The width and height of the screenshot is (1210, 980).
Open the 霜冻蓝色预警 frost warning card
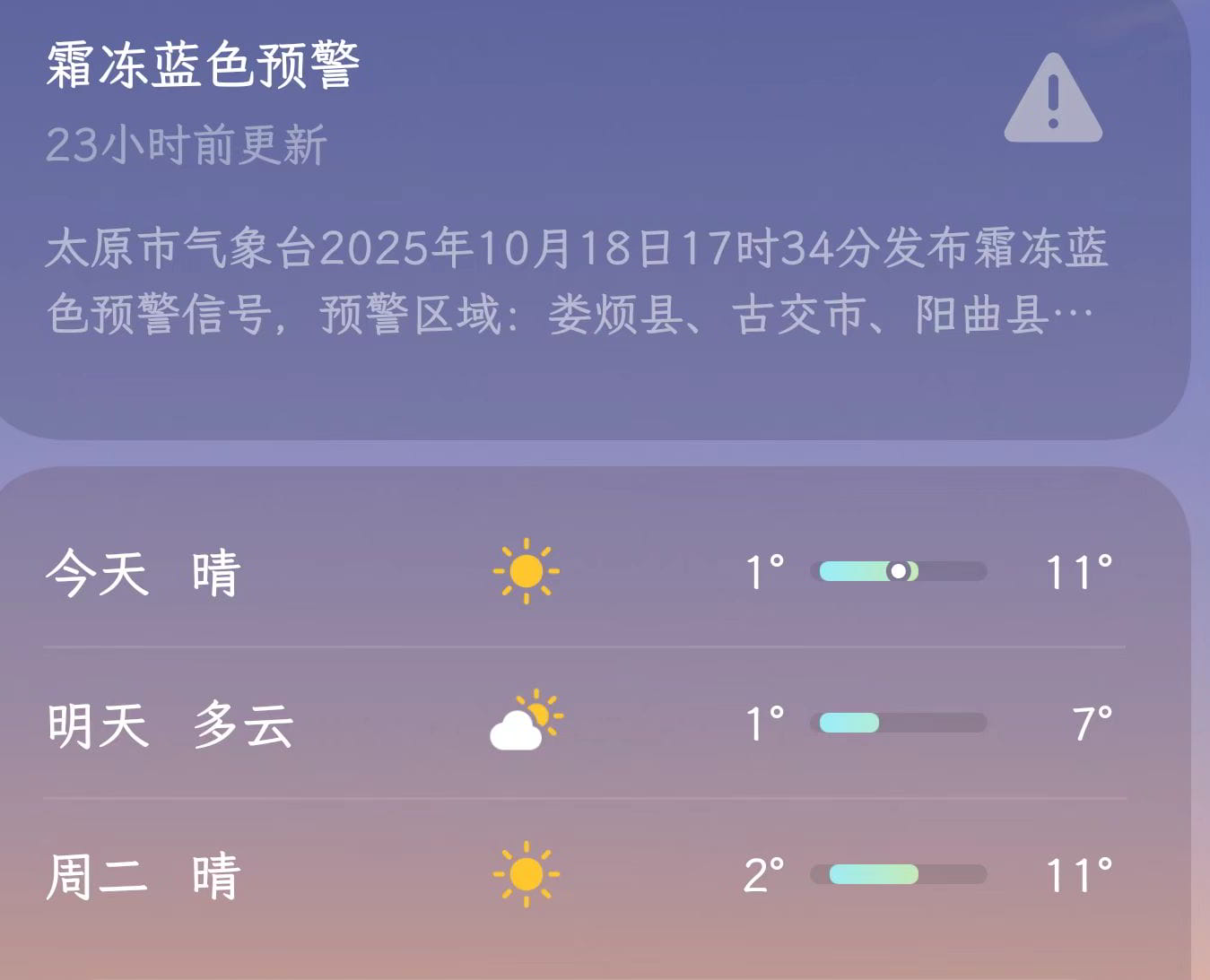[x=574, y=215]
